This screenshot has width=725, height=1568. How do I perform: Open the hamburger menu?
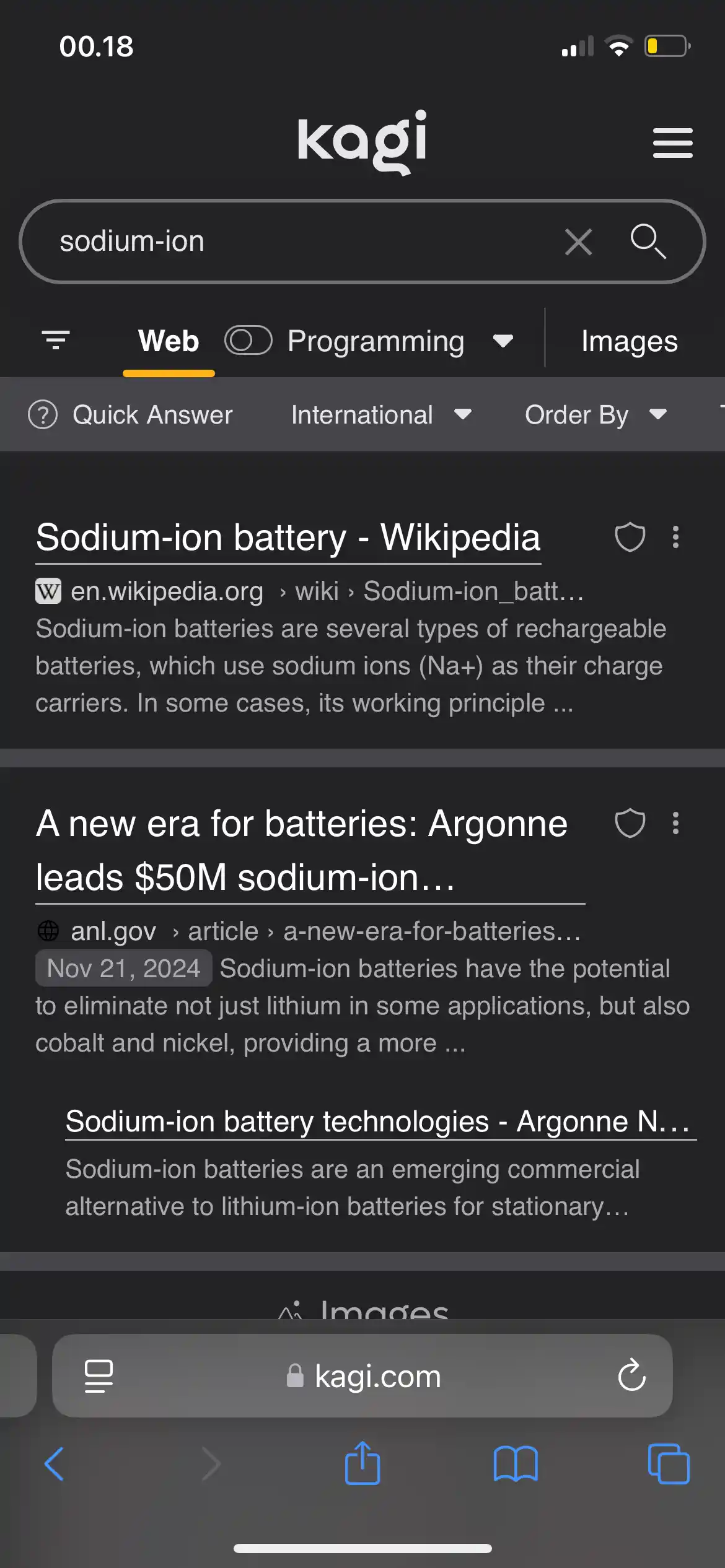pyautogui.click(x=673, y=142)
